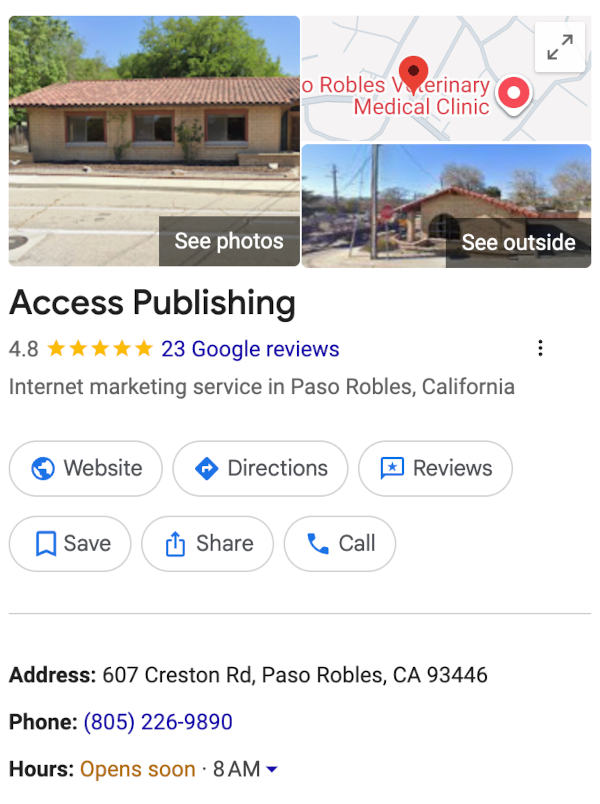Get directions to Access Publishing
This screenshot has width=600, height=804.
(260, 468)
